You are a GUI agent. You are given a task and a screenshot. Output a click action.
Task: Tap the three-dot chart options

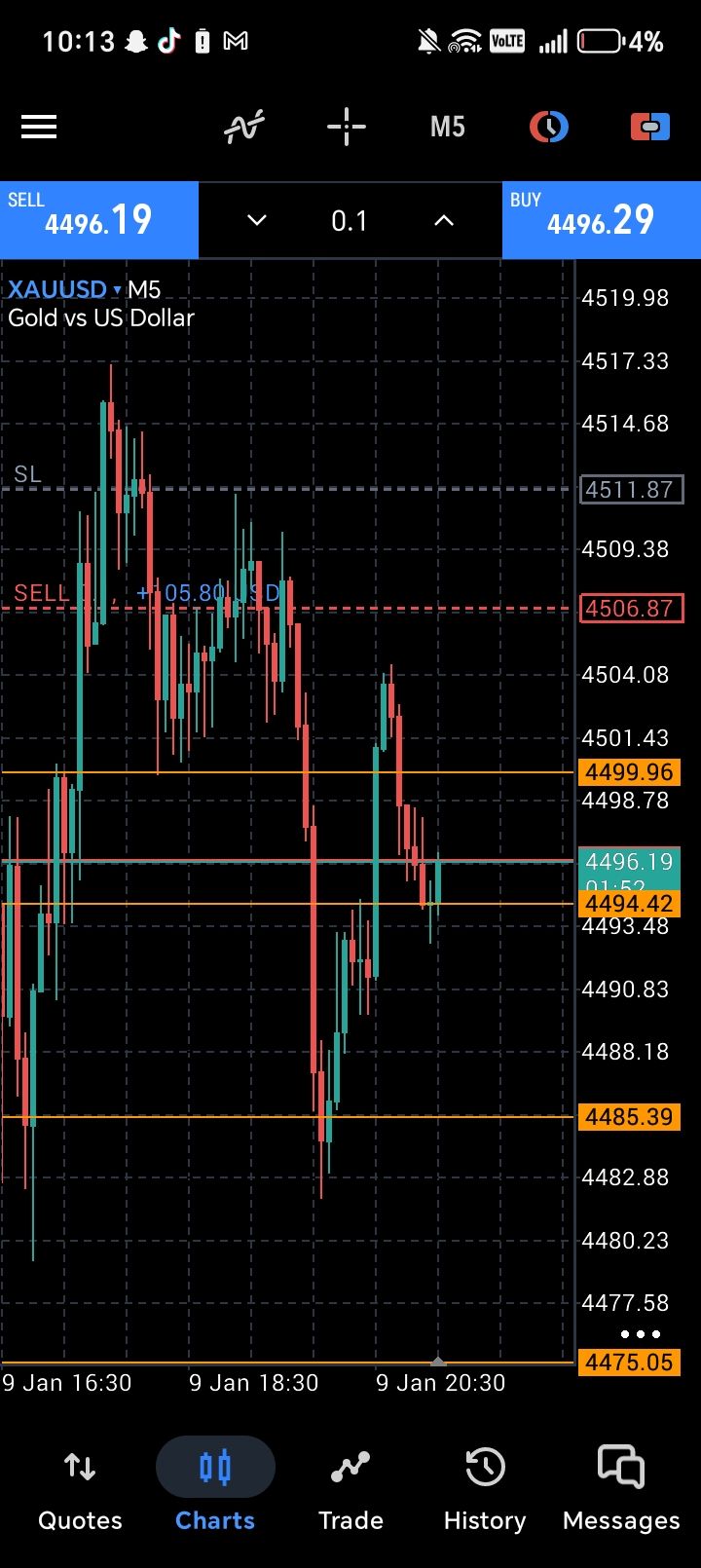[641, 1334]
